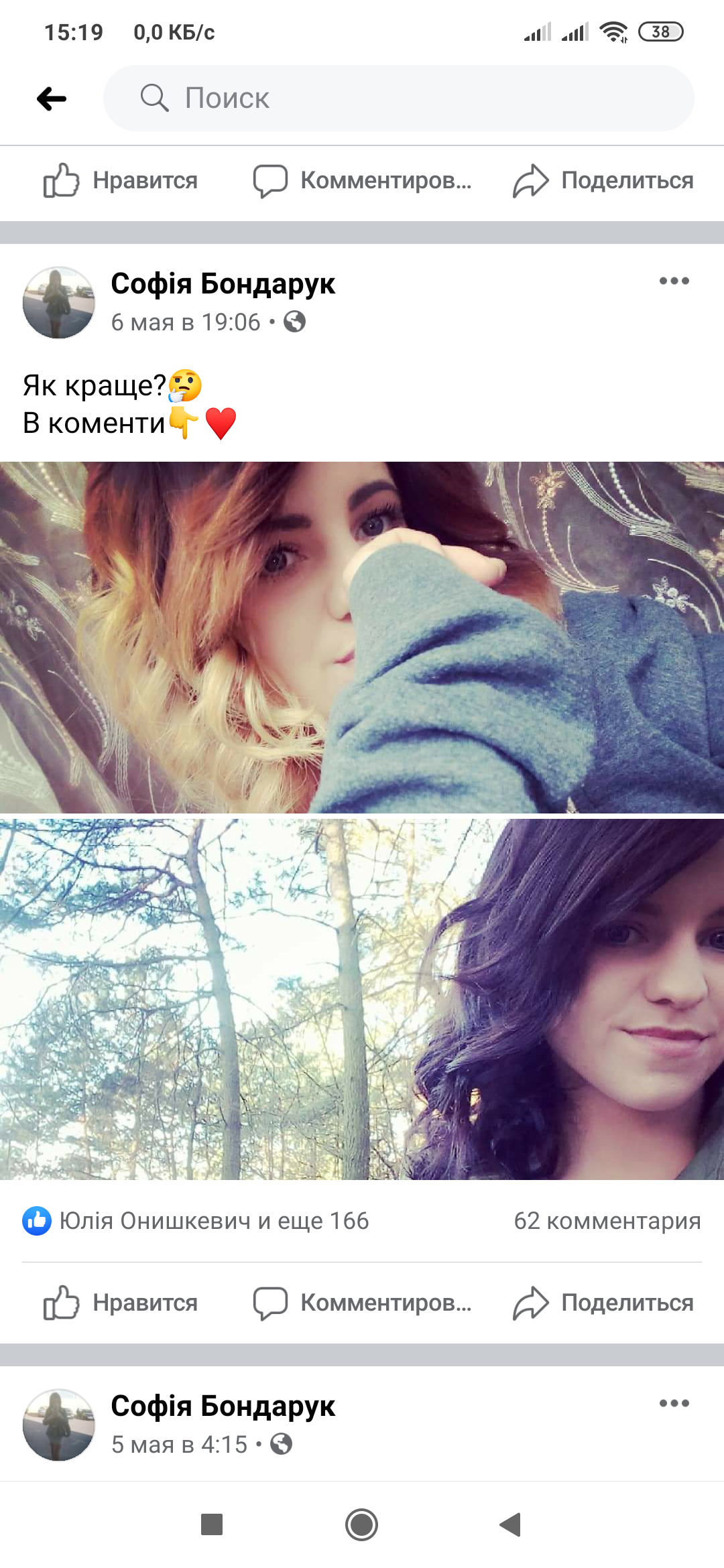Screen dimensions: 724x1568
Task: Open profile picture on the 5 мая post
Action: [59, 1425]
